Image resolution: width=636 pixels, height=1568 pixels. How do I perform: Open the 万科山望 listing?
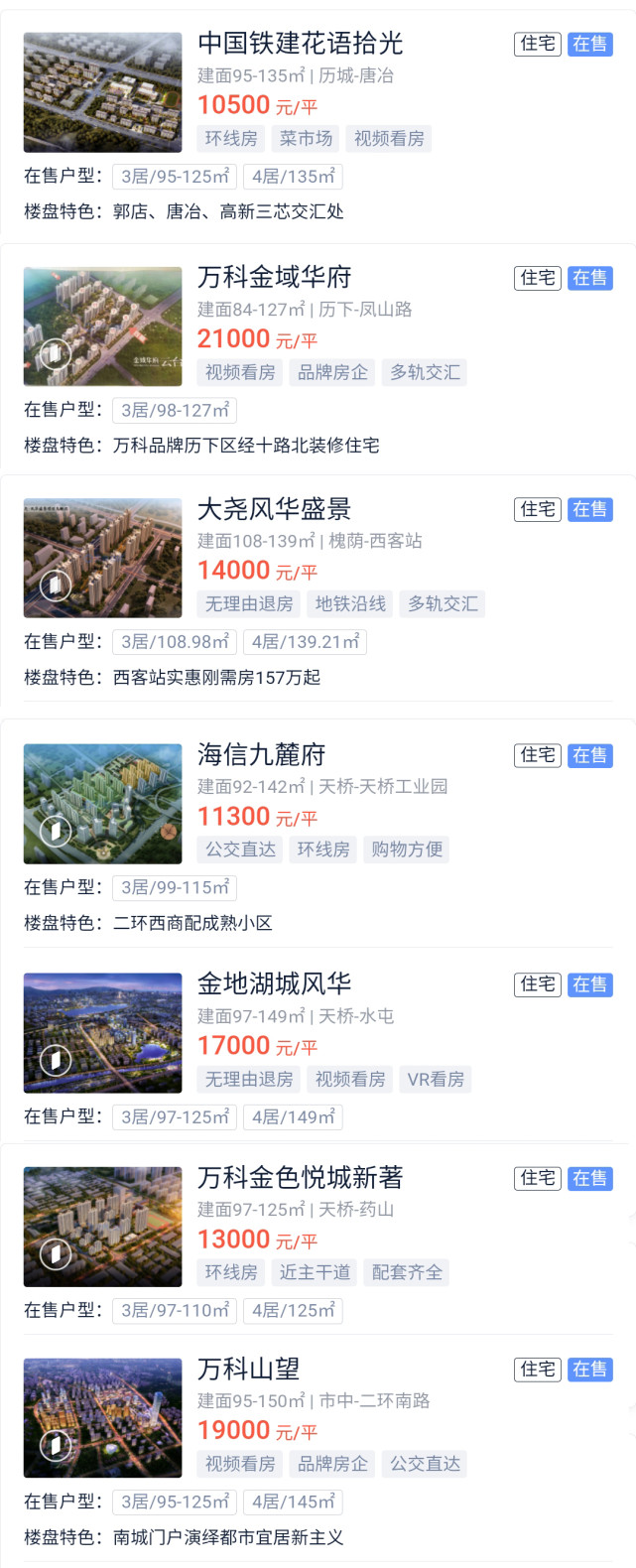coord(249,1370)
